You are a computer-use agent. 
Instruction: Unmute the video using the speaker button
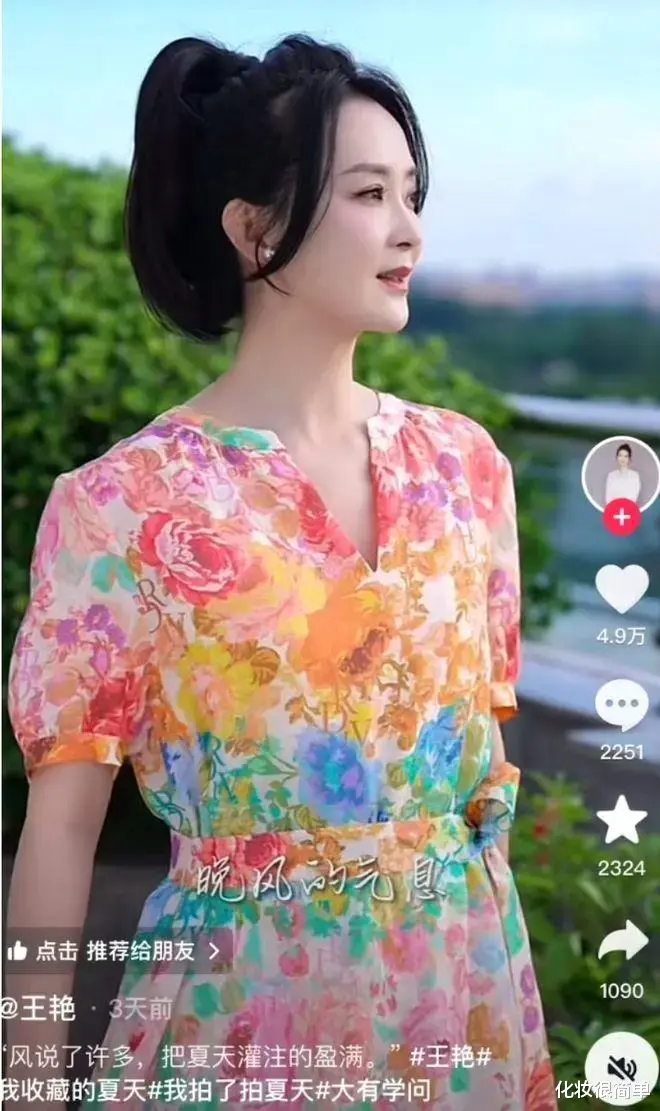(622, 1068)
